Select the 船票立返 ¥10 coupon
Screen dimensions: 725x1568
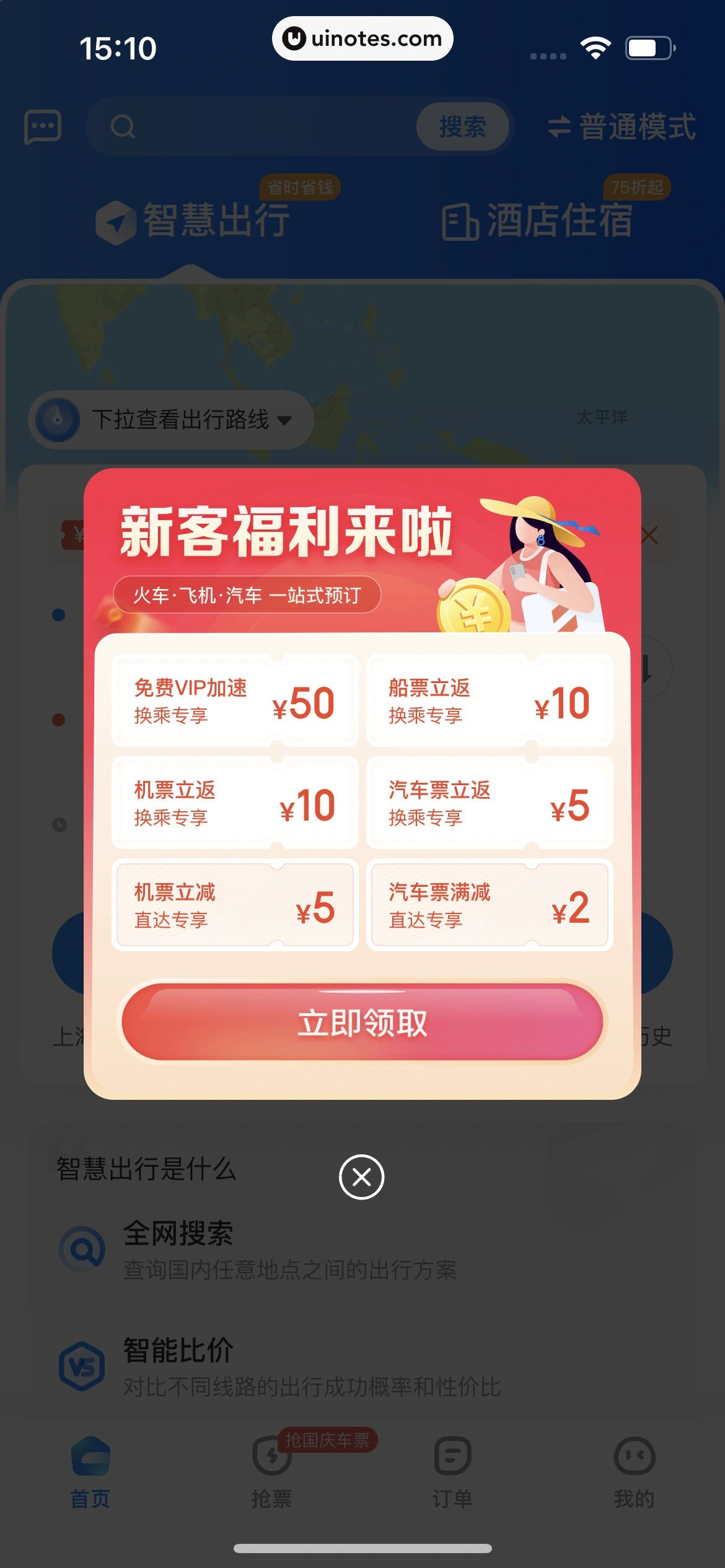pos(490,700)
